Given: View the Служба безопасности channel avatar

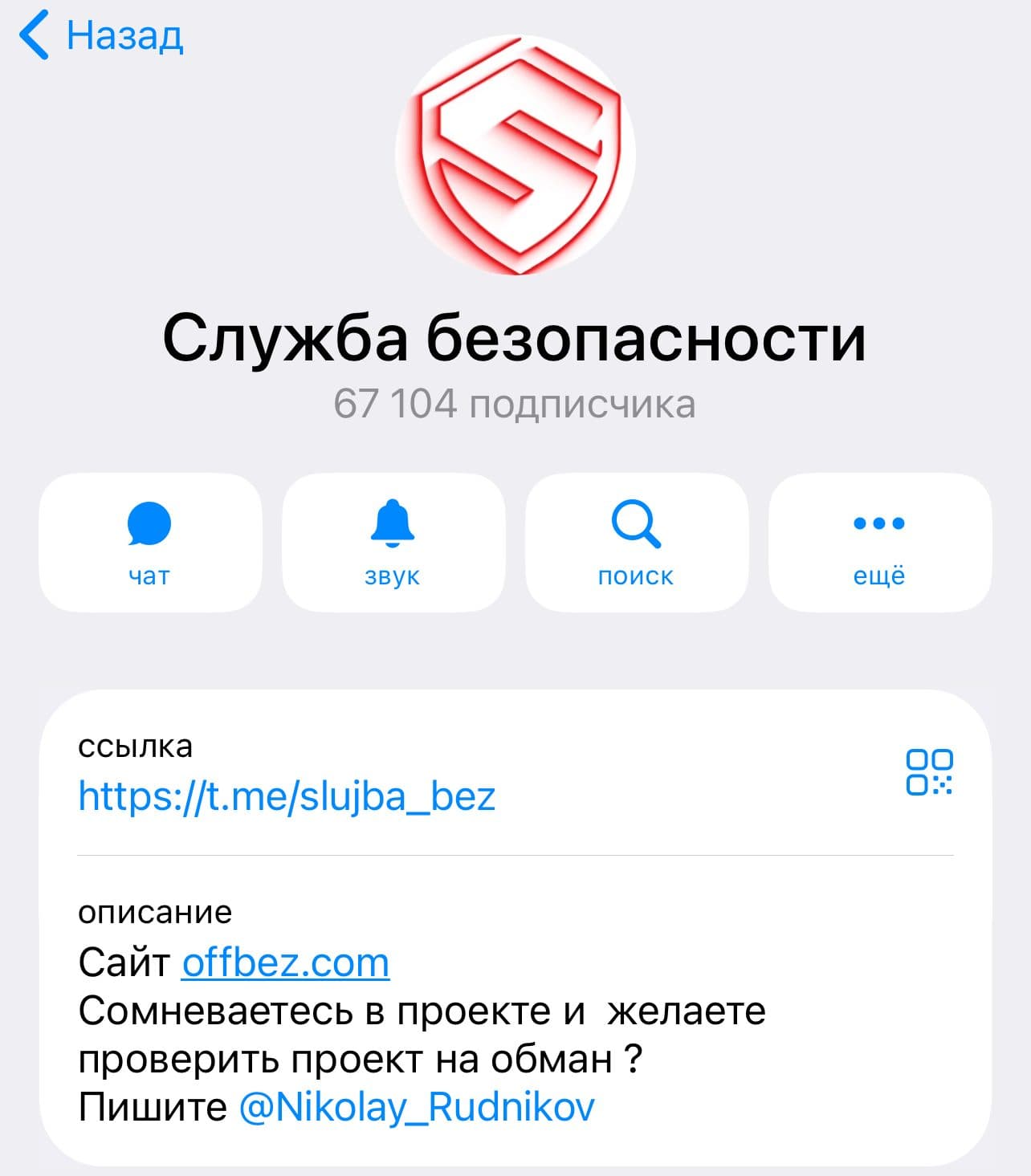Looking at the screenshot, I should click(x=515, y=157).
